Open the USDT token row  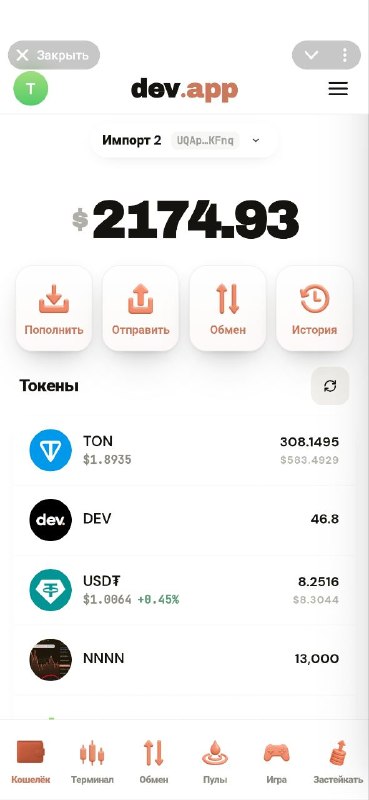(184, 590)
